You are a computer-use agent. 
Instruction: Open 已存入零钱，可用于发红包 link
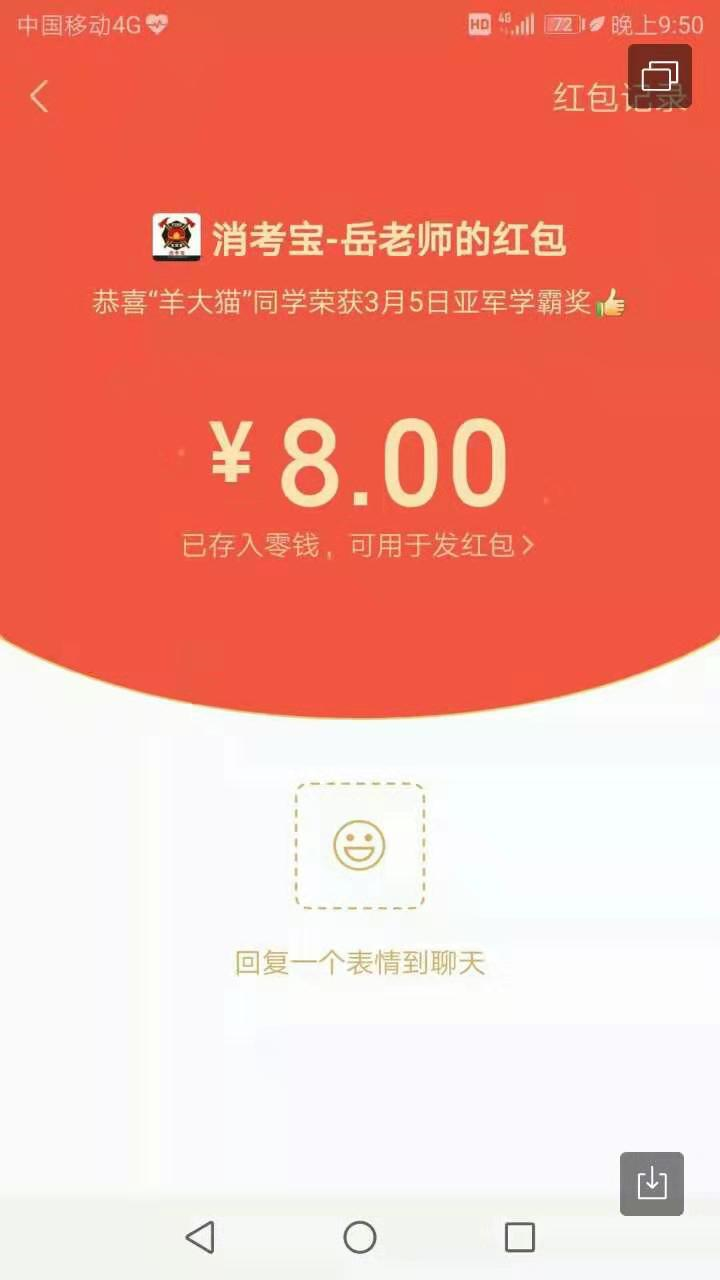pyautogui.click(x=358, y=545)
